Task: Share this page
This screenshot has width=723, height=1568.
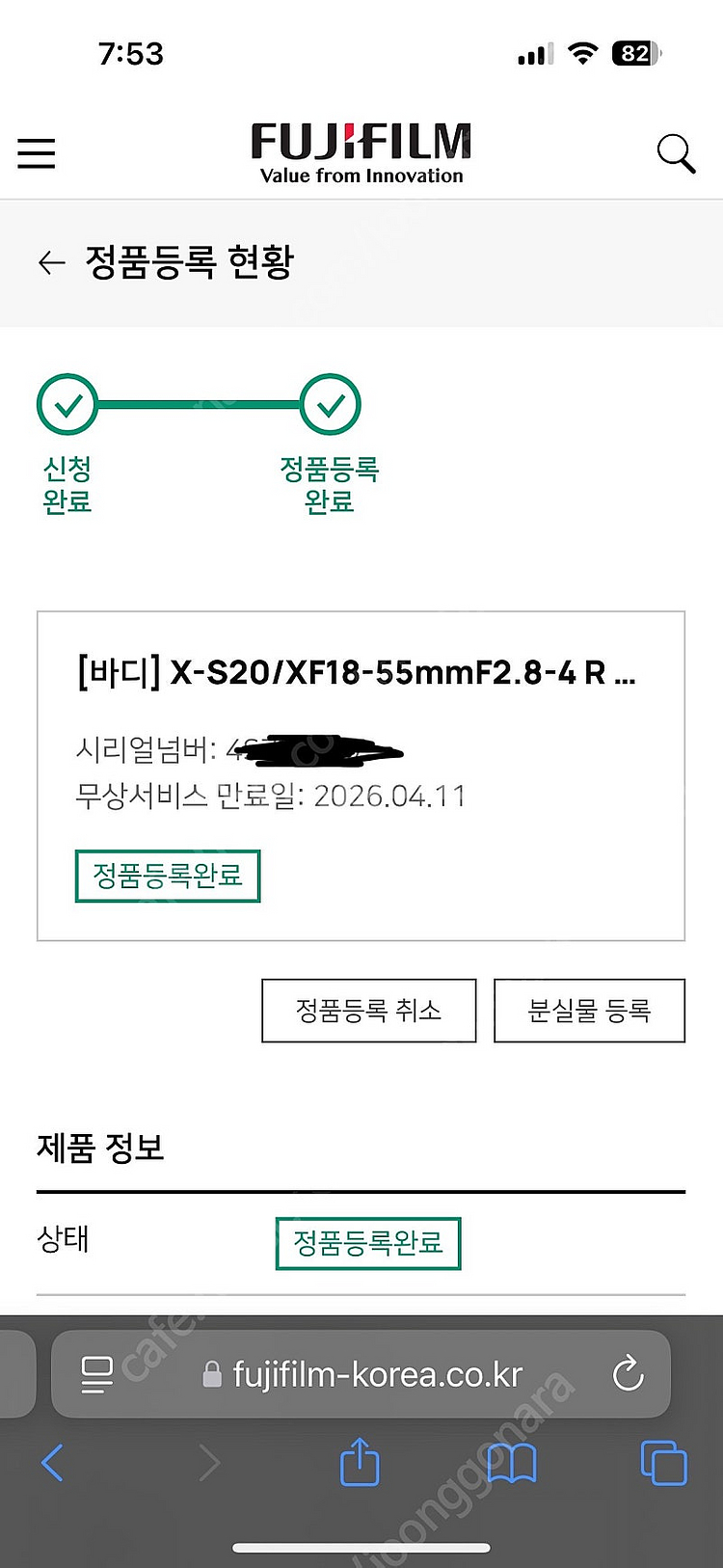Action: coord(361,1462)
